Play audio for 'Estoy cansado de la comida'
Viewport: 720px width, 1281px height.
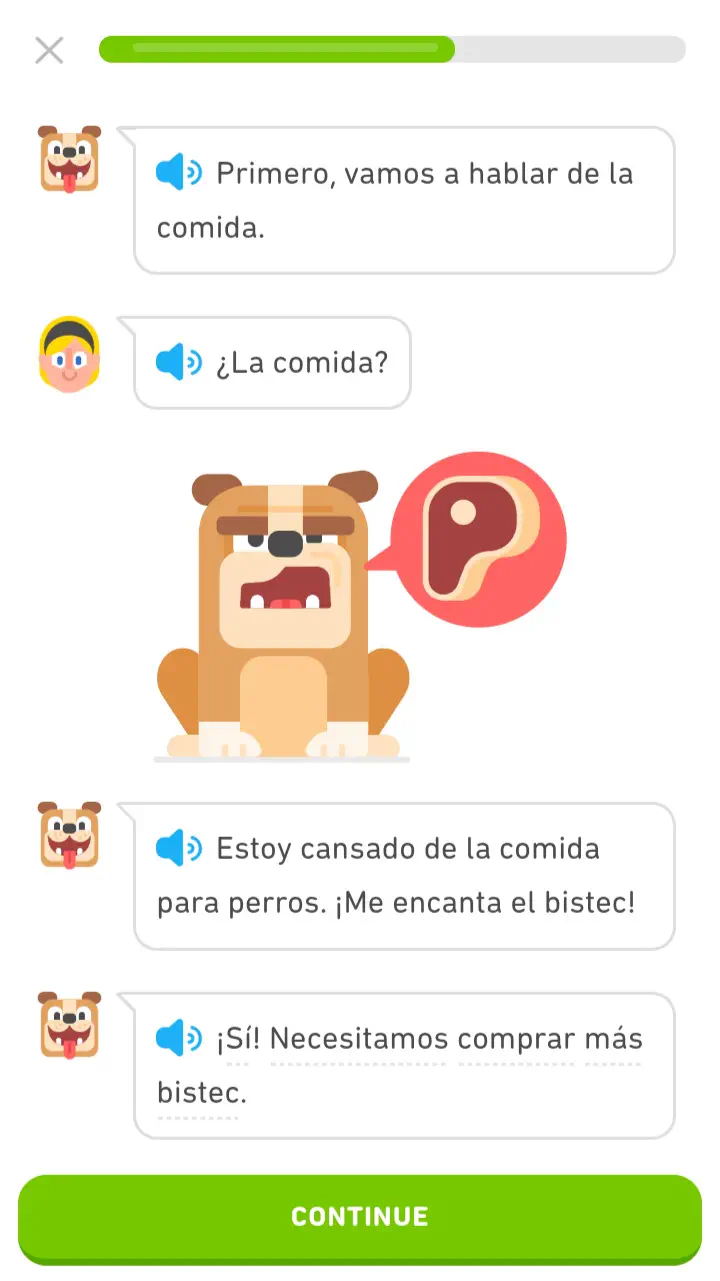coord(179,849)
